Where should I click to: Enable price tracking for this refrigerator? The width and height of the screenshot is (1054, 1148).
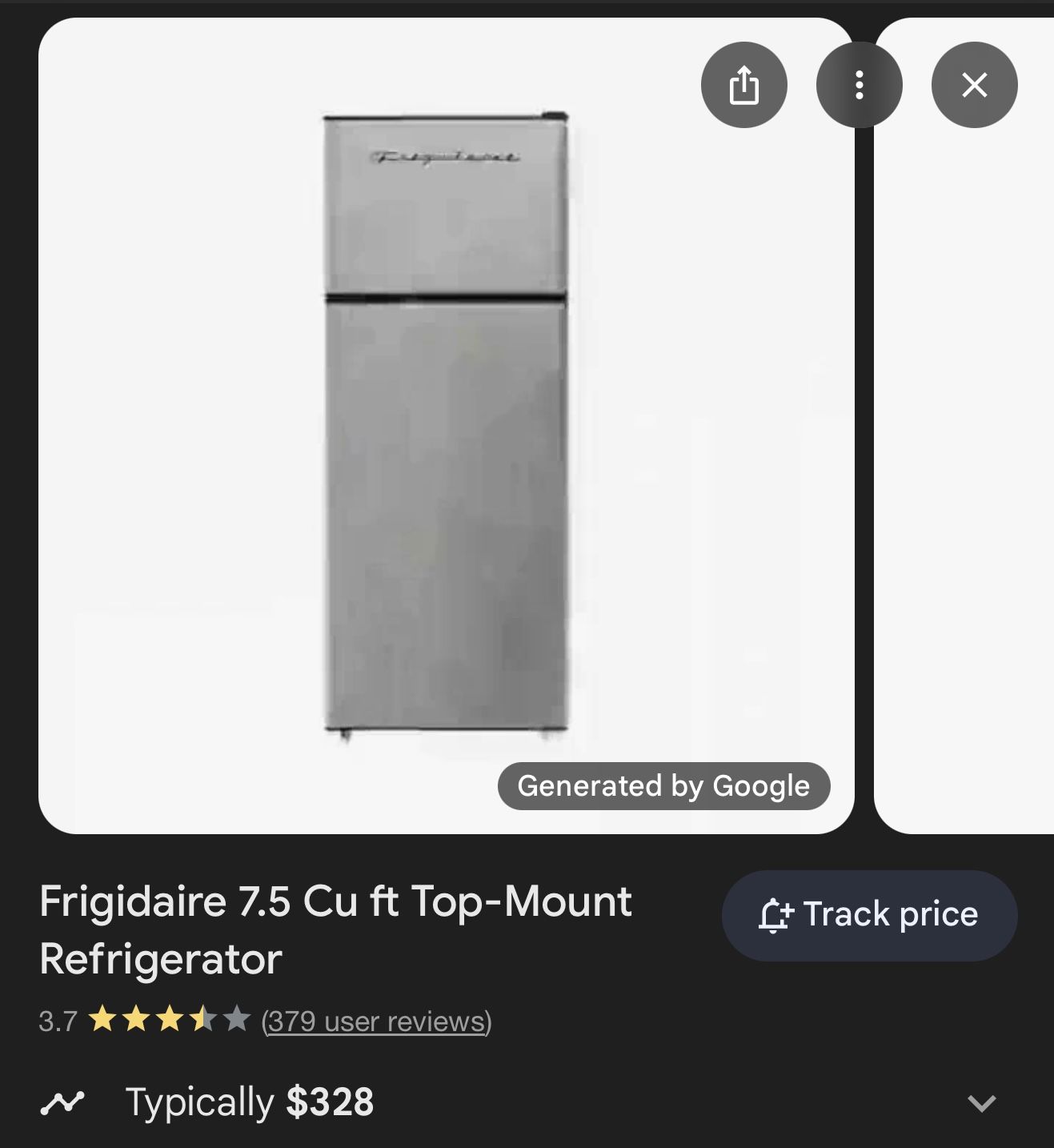click(x=869, y=916)
